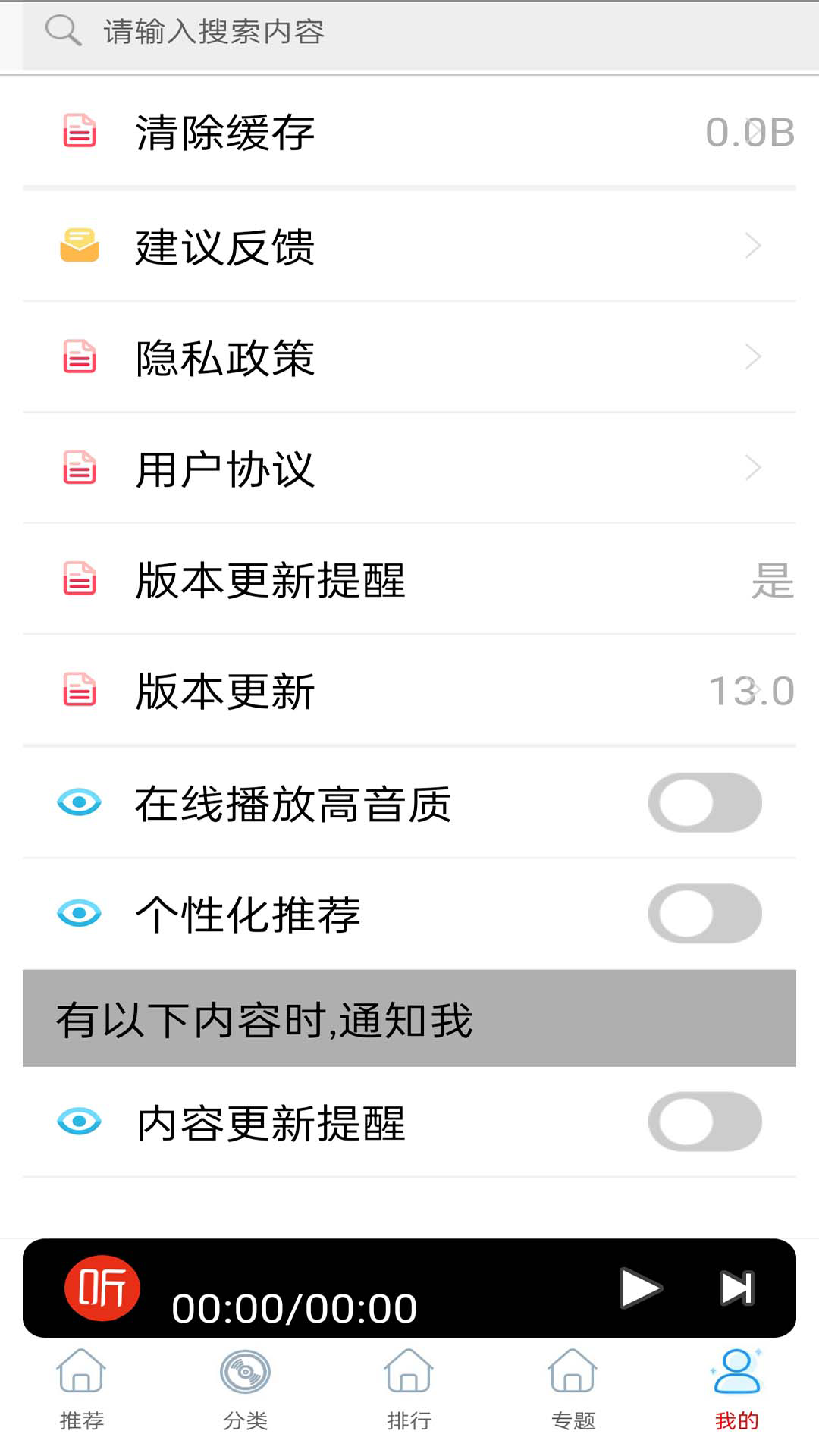819x1456 pixels.
Task: Enable 在线播放高音质 switch
Action: [705, 804]
